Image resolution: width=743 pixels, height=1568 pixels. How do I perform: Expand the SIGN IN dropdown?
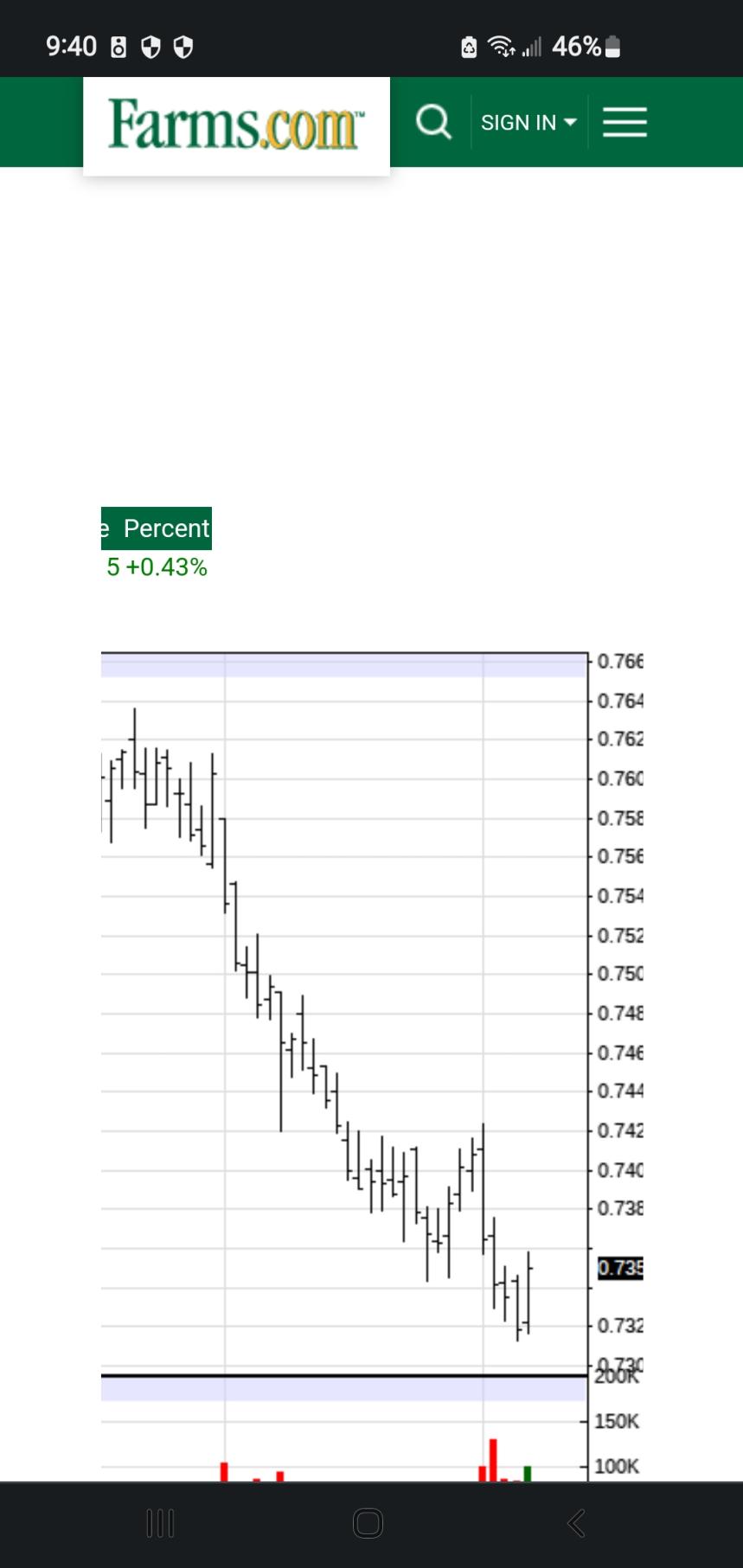528,123
